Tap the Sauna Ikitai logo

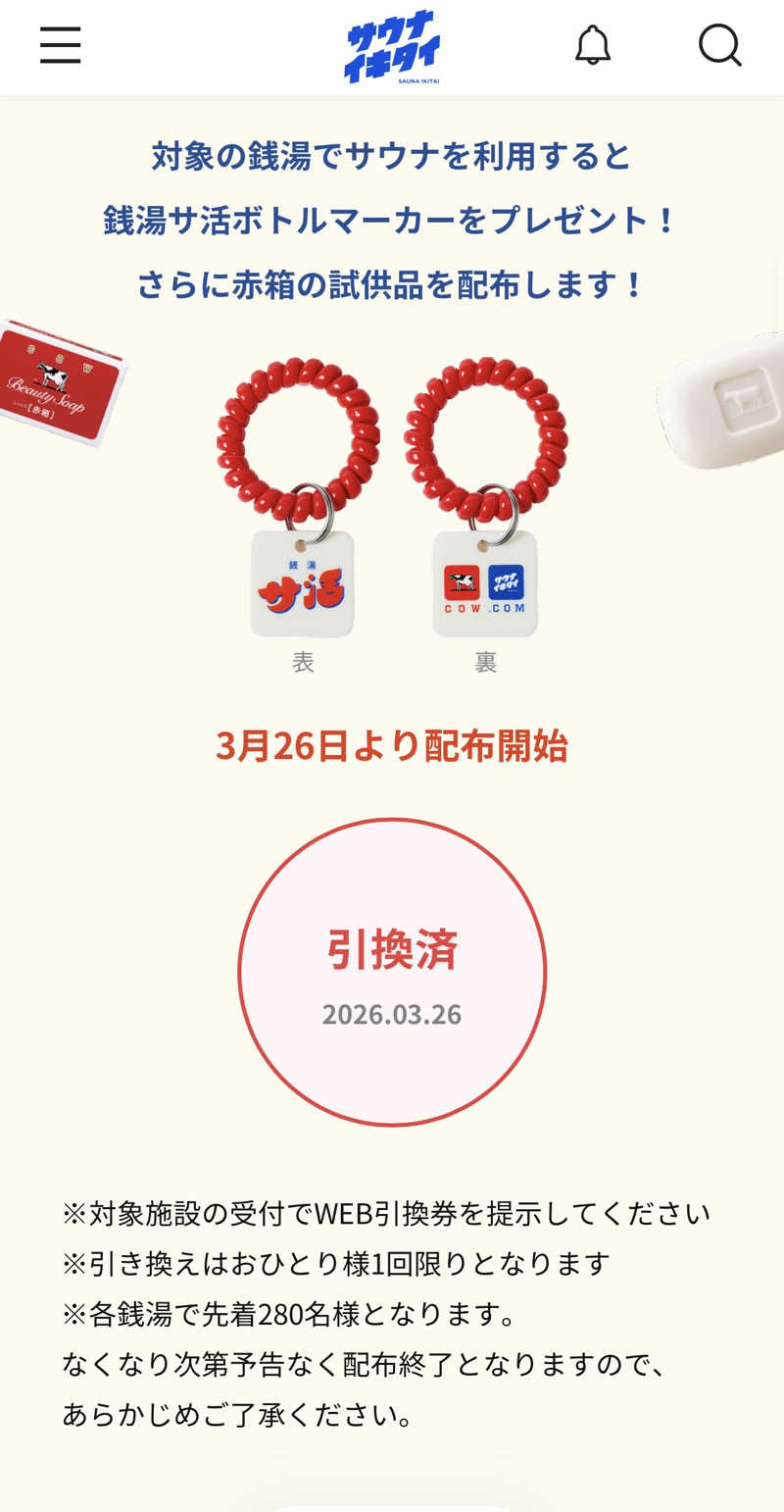tap(392, 46)
